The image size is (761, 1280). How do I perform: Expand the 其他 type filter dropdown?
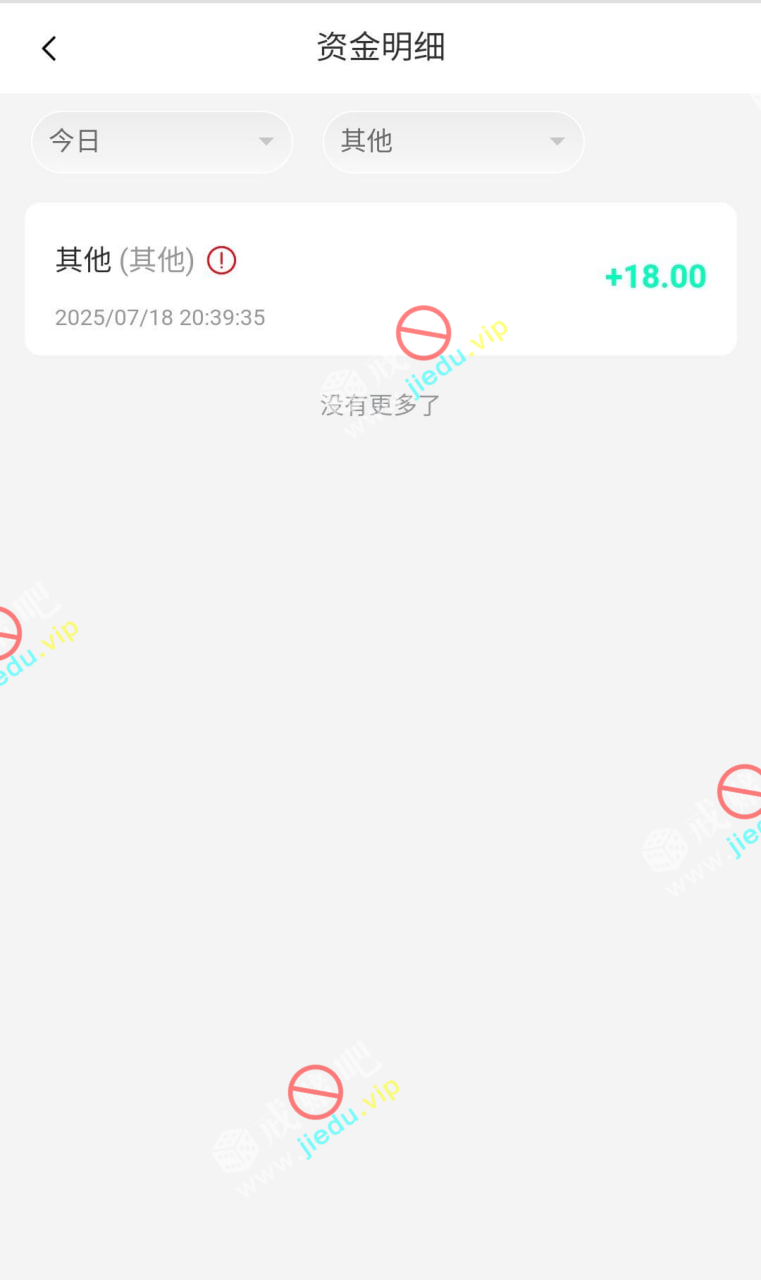453,142
